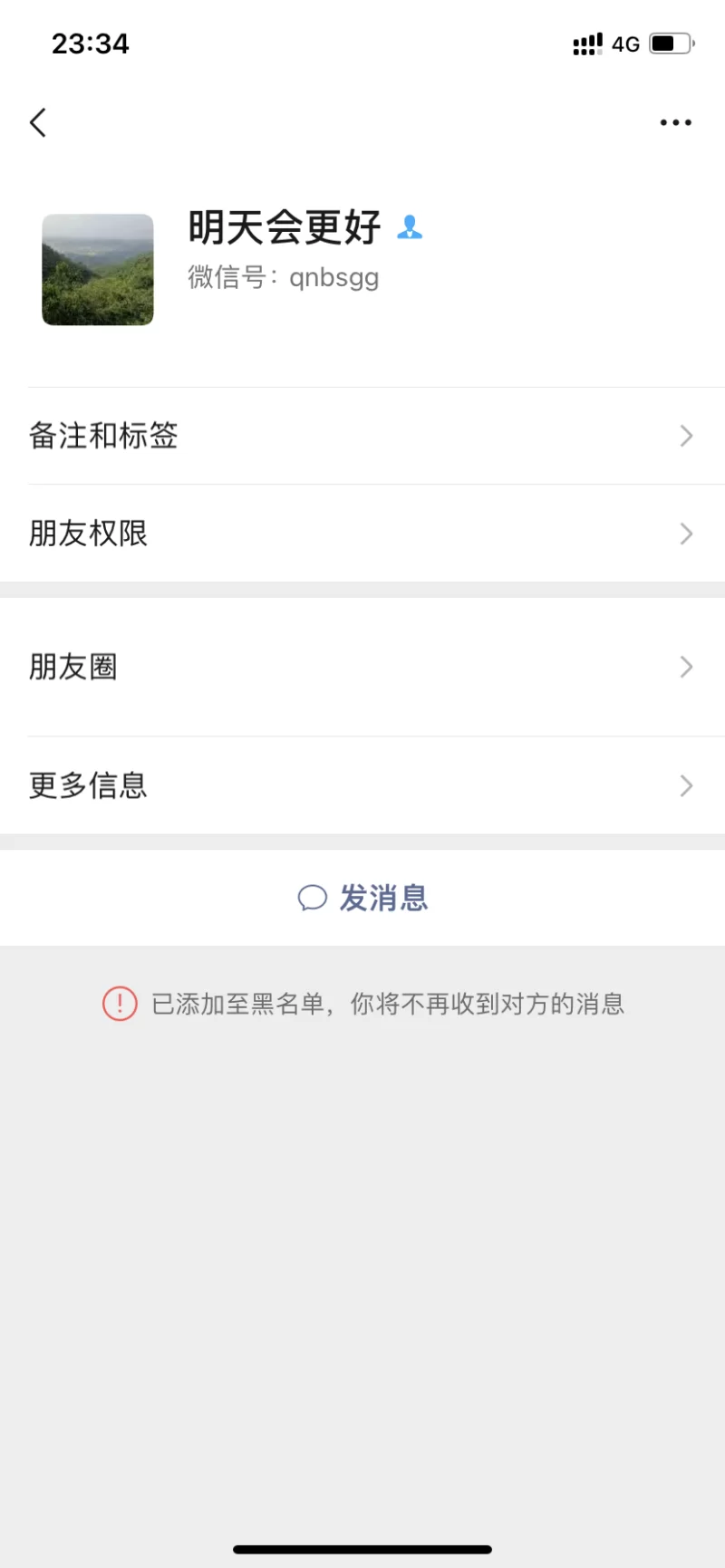View this contact's 朋友圈

point(362,667)
